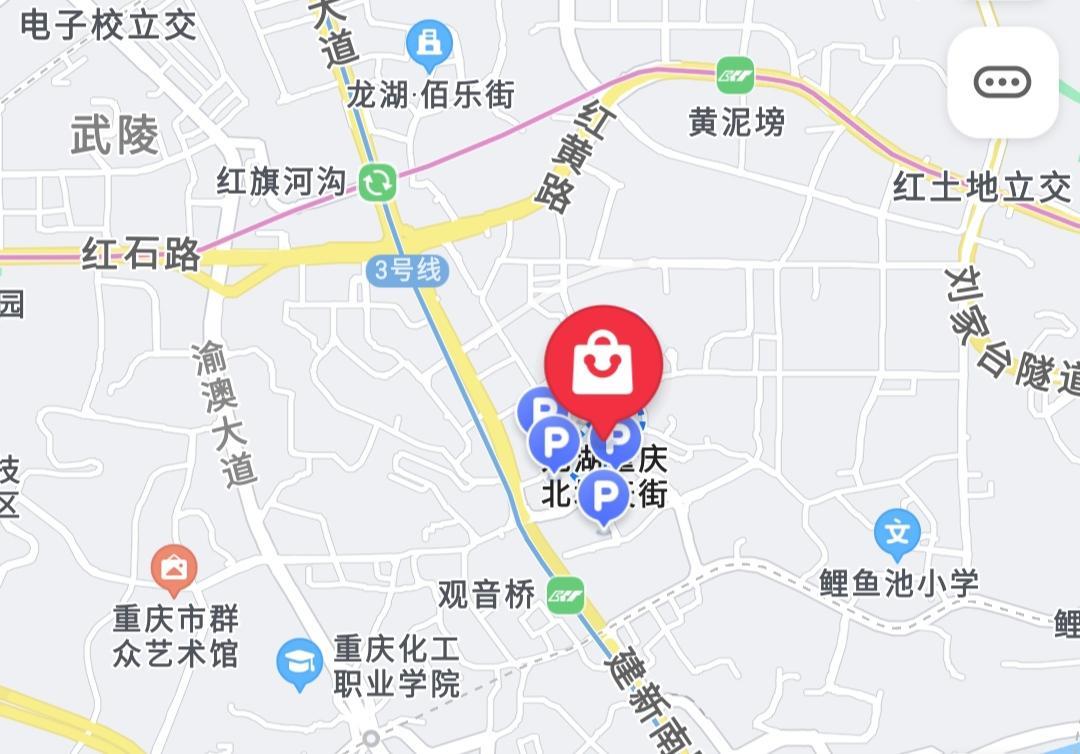
Task: Tap the 红旗河沟 transfer station icon
Action: 379,183
